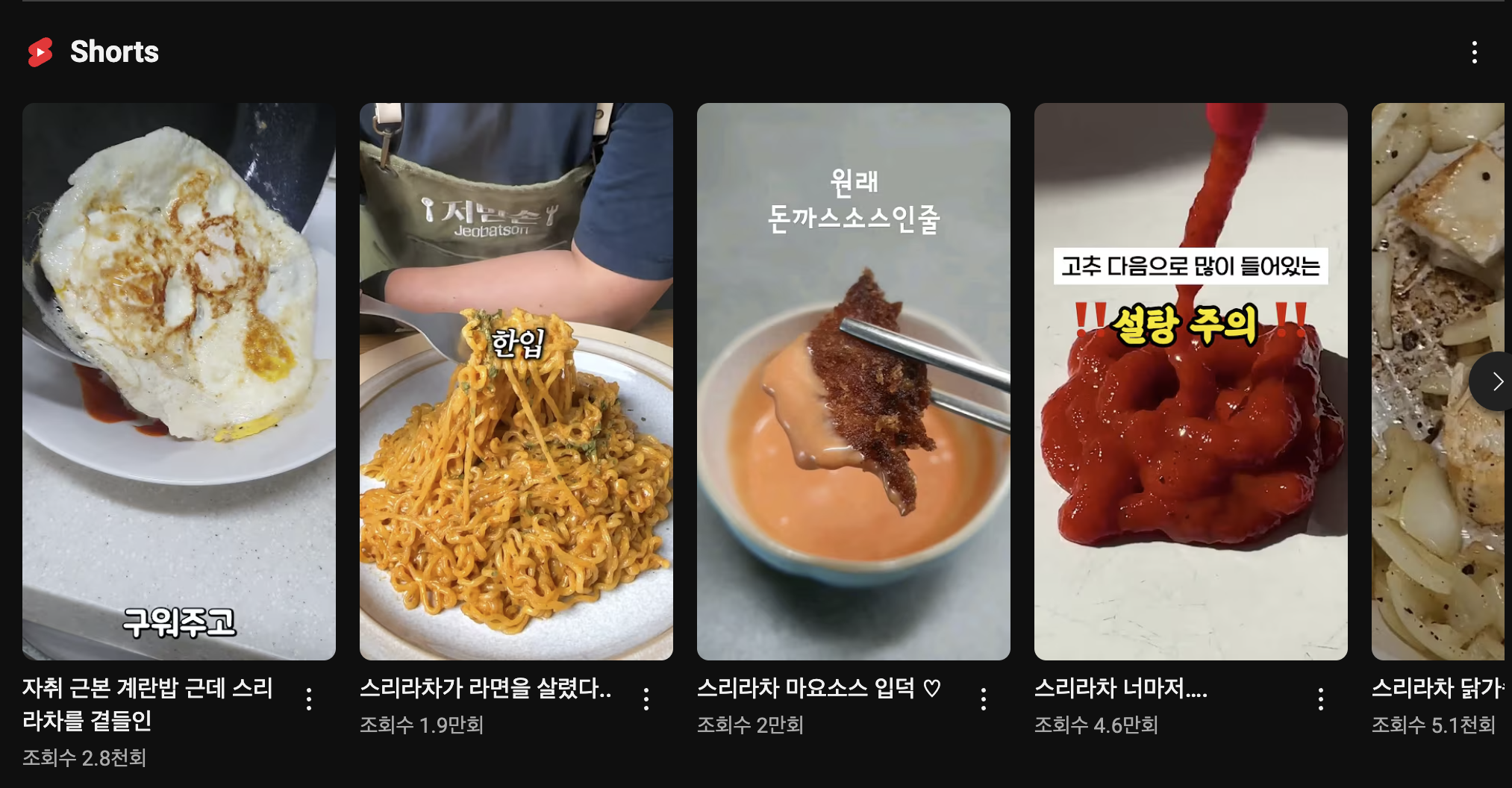Watch the 스리라차 마요소스 입덕 short

click(x=854, y=381)
